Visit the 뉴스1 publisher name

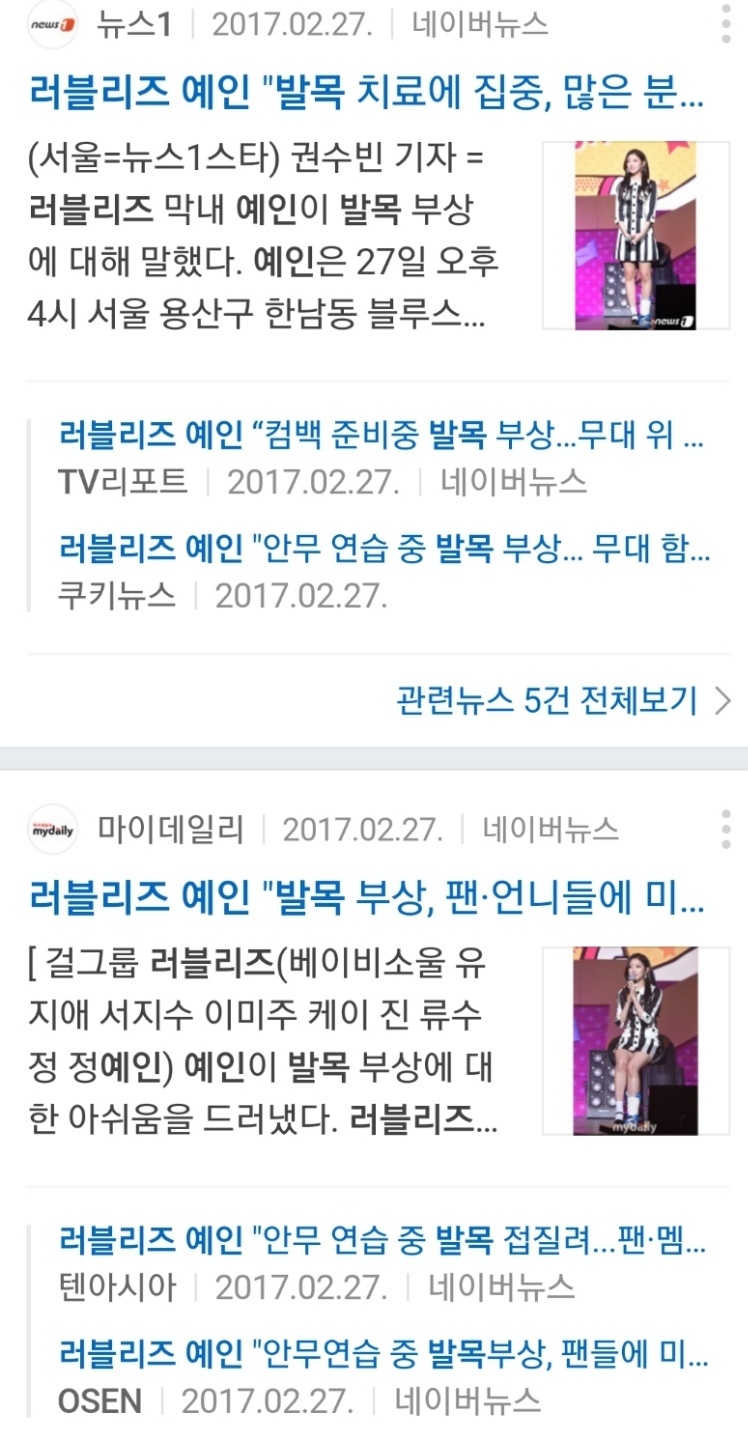click(x=135, y=24)
